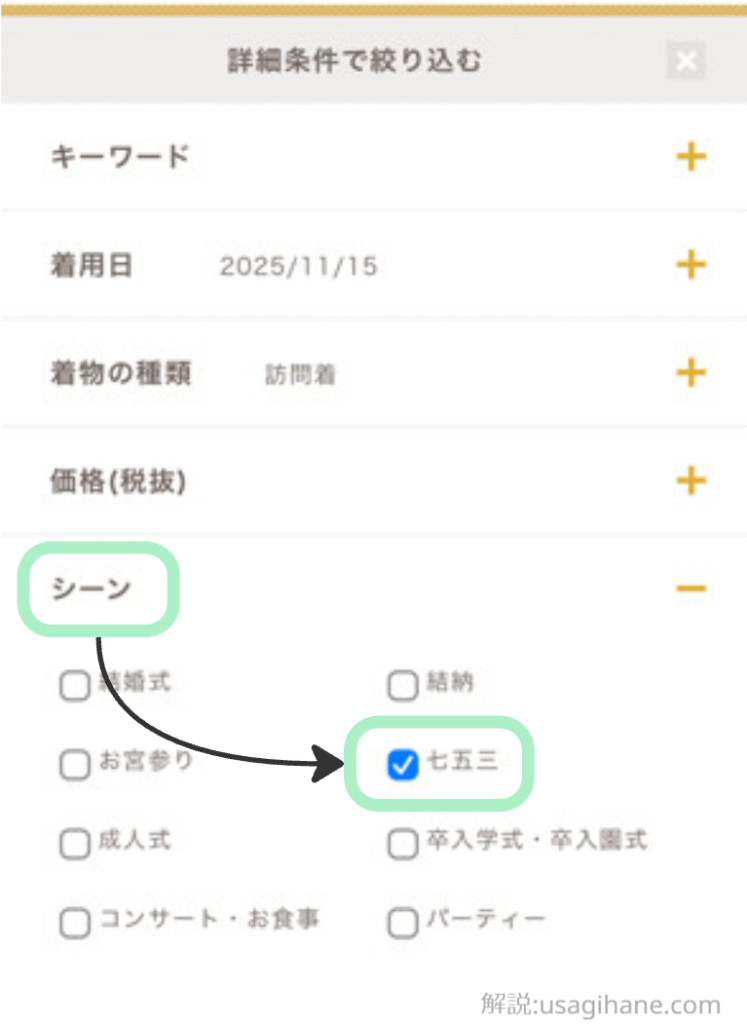This screenshot has height=1024, width=747.
Task: Expand the 着用日 date section
Action: point(690,265)
